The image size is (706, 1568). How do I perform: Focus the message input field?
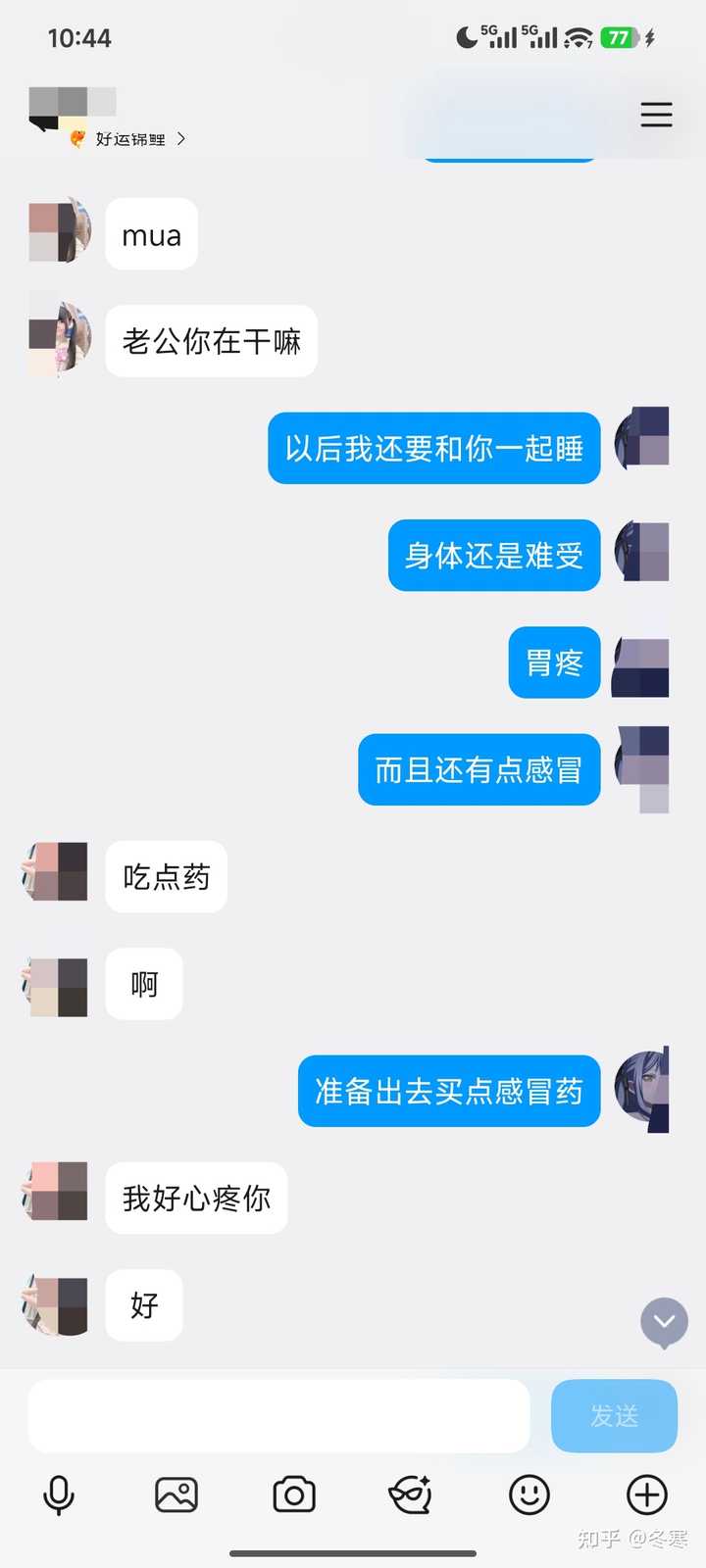click(278, 1415)
